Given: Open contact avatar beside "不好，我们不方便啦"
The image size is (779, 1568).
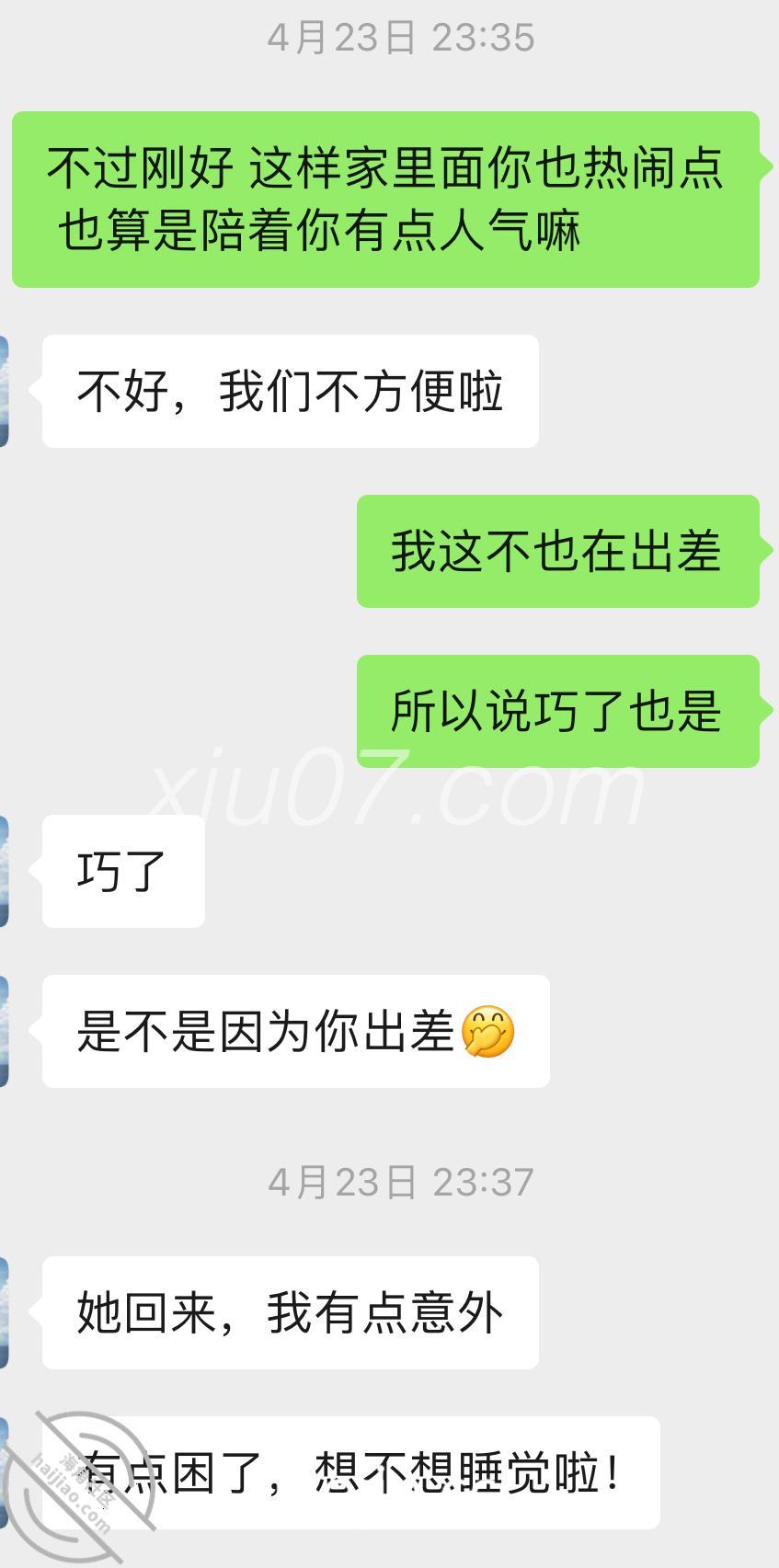Looking at the screenshot, I should click(x=4, y=391).
